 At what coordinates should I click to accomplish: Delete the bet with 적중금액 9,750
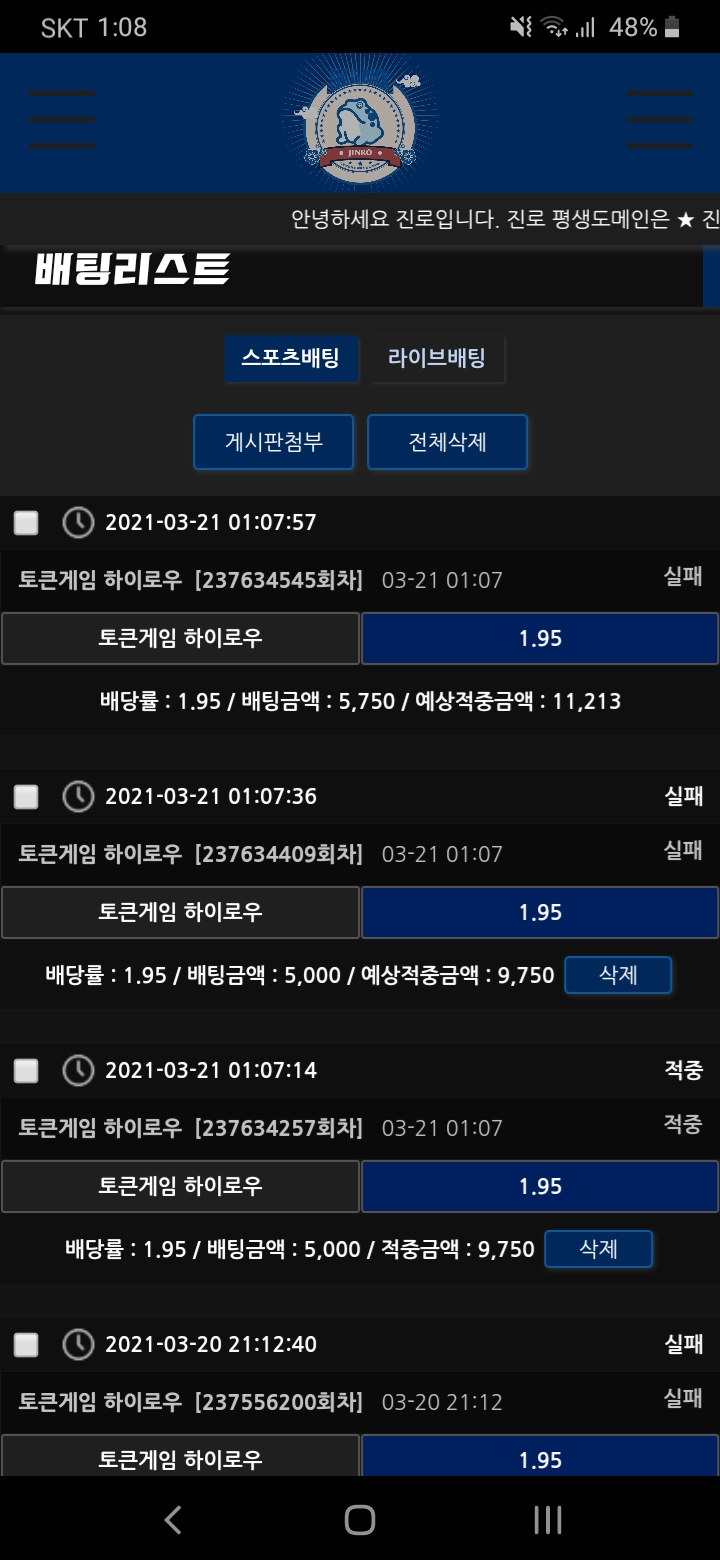click(598, 1249)
